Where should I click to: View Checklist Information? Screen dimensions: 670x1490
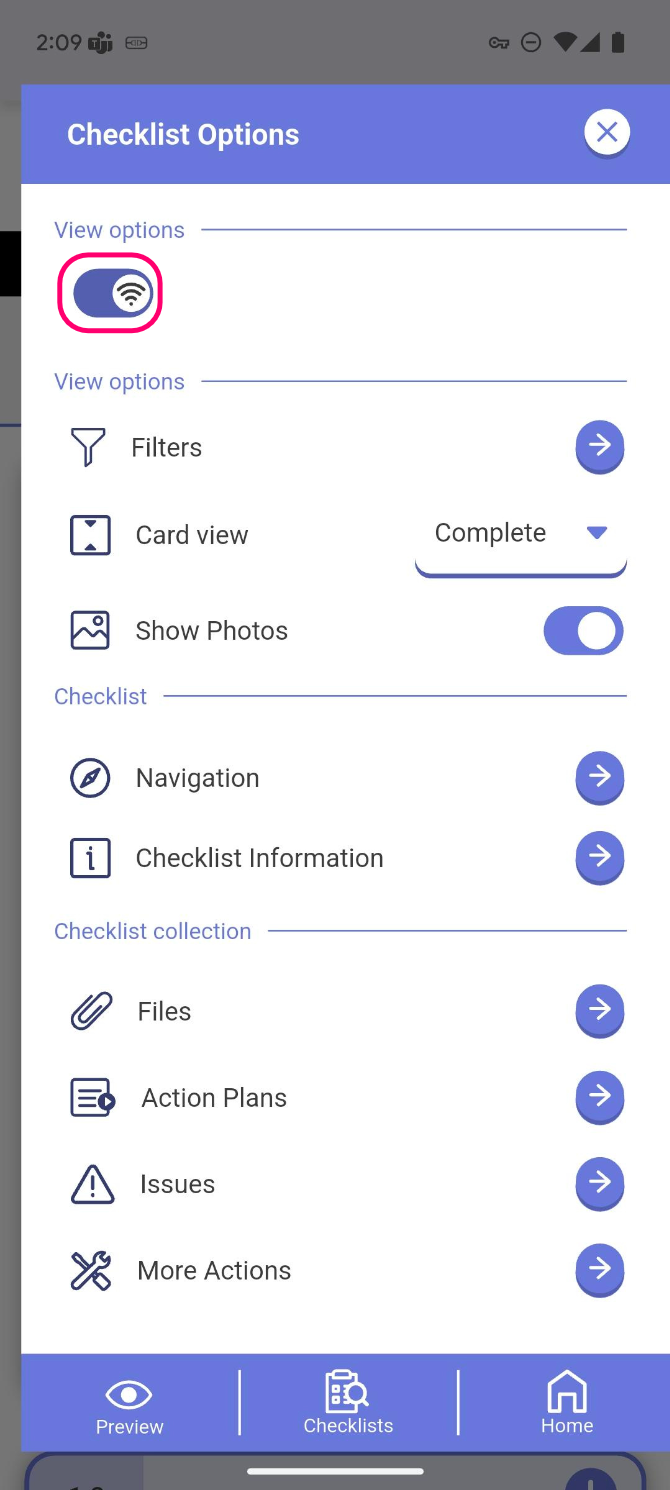pyautogui.click(x=599, y=857)
